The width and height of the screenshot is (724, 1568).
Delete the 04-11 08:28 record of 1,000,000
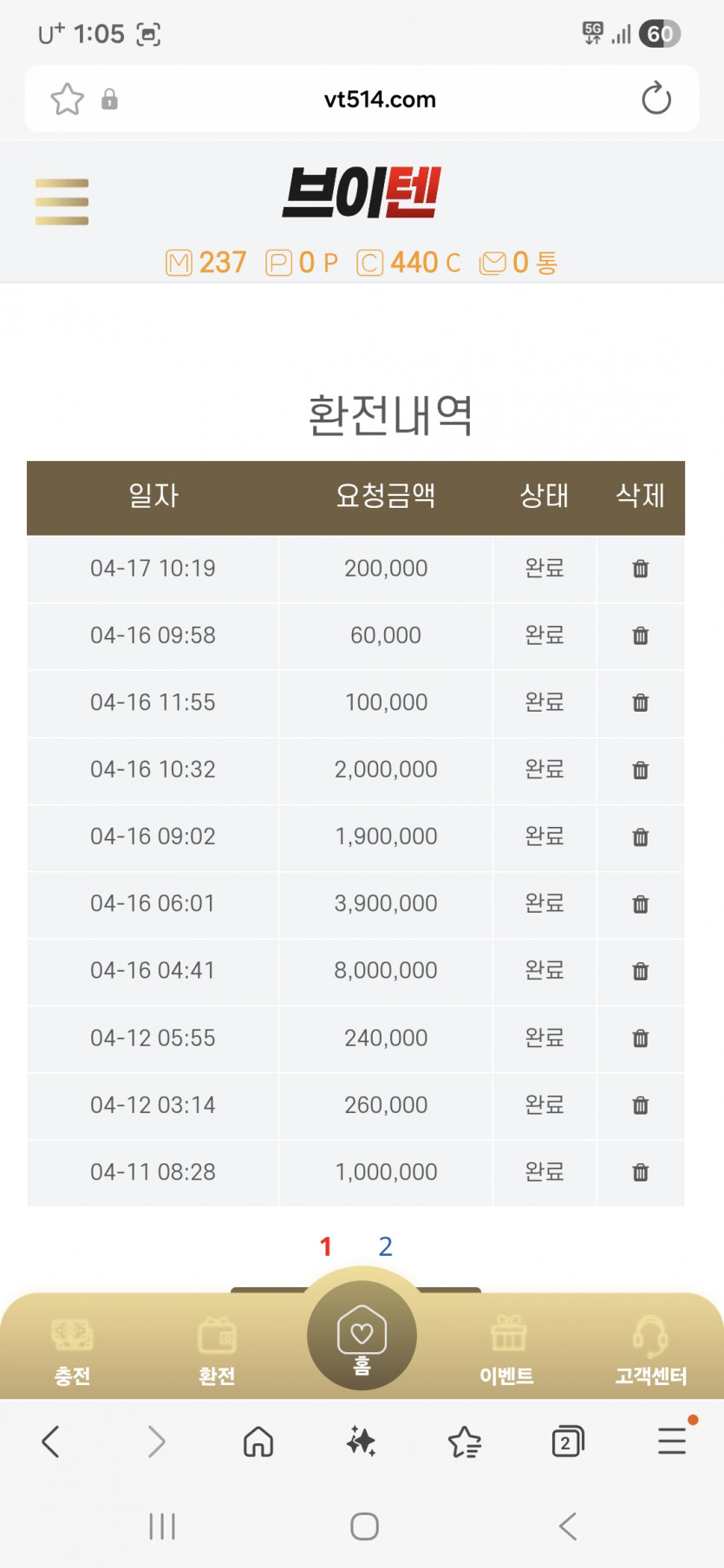(641, 1173)
